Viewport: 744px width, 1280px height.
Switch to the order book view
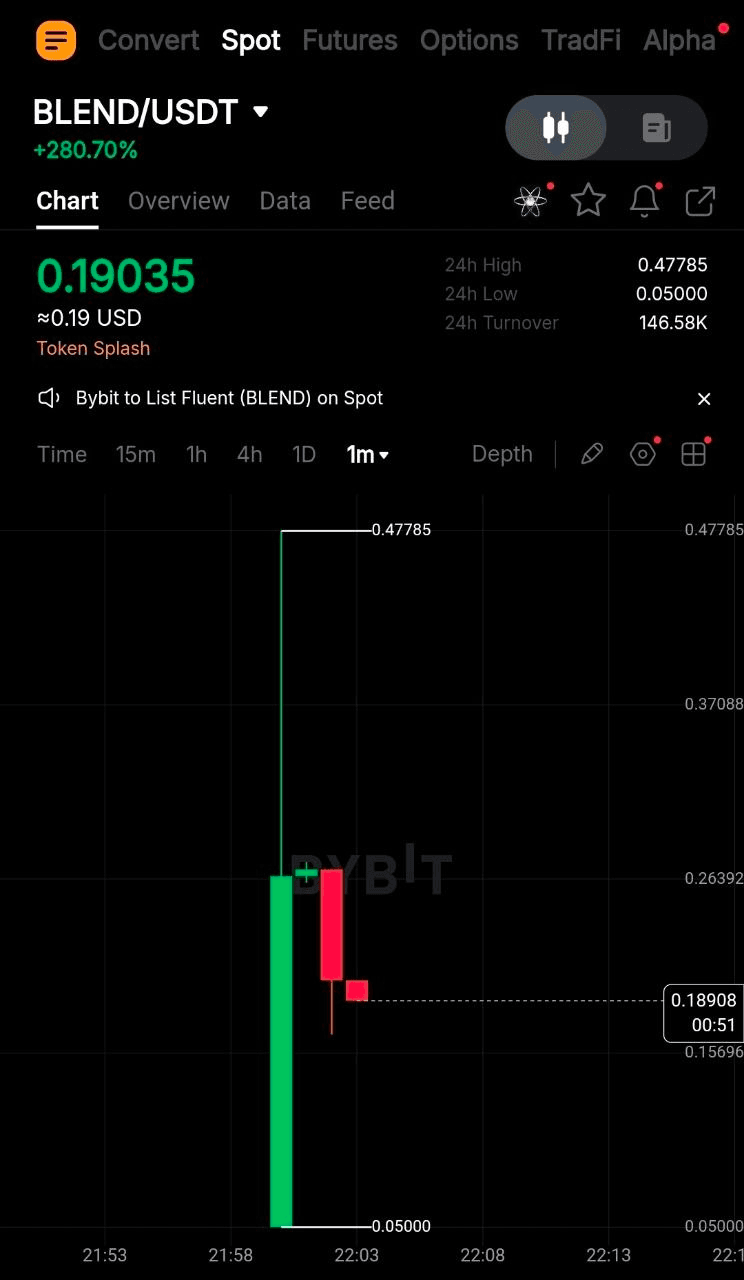click(x=656, y=128)
